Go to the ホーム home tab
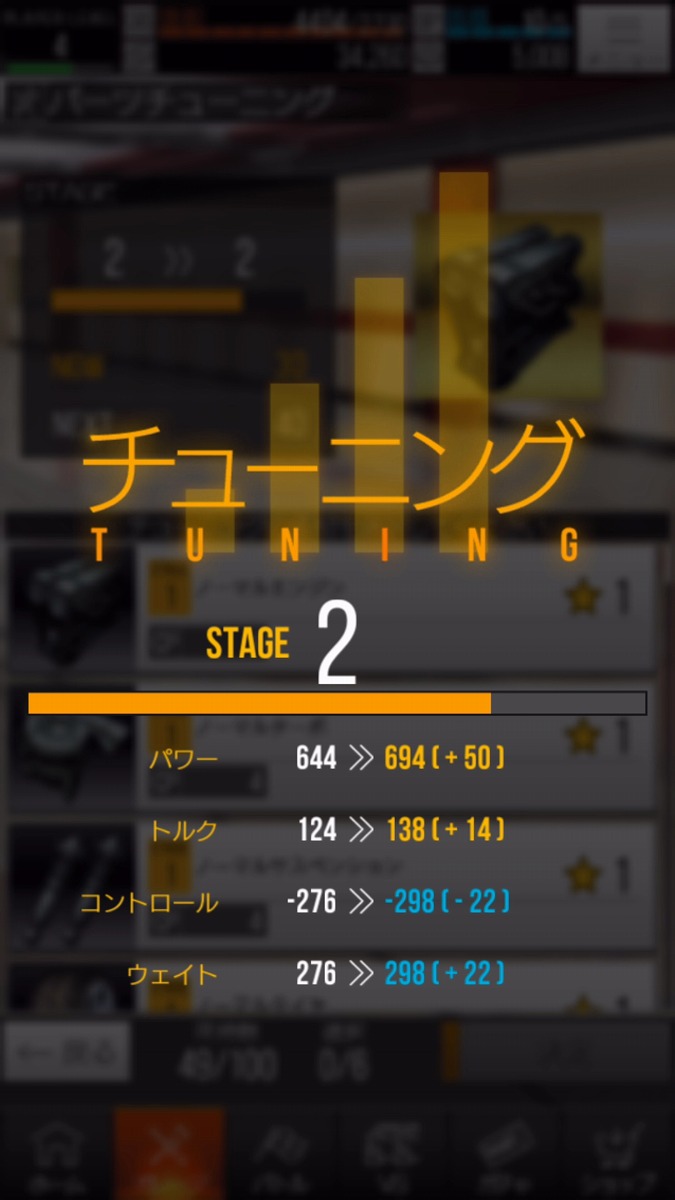Screen dimensions: 675x1200 click(56, 1154)
